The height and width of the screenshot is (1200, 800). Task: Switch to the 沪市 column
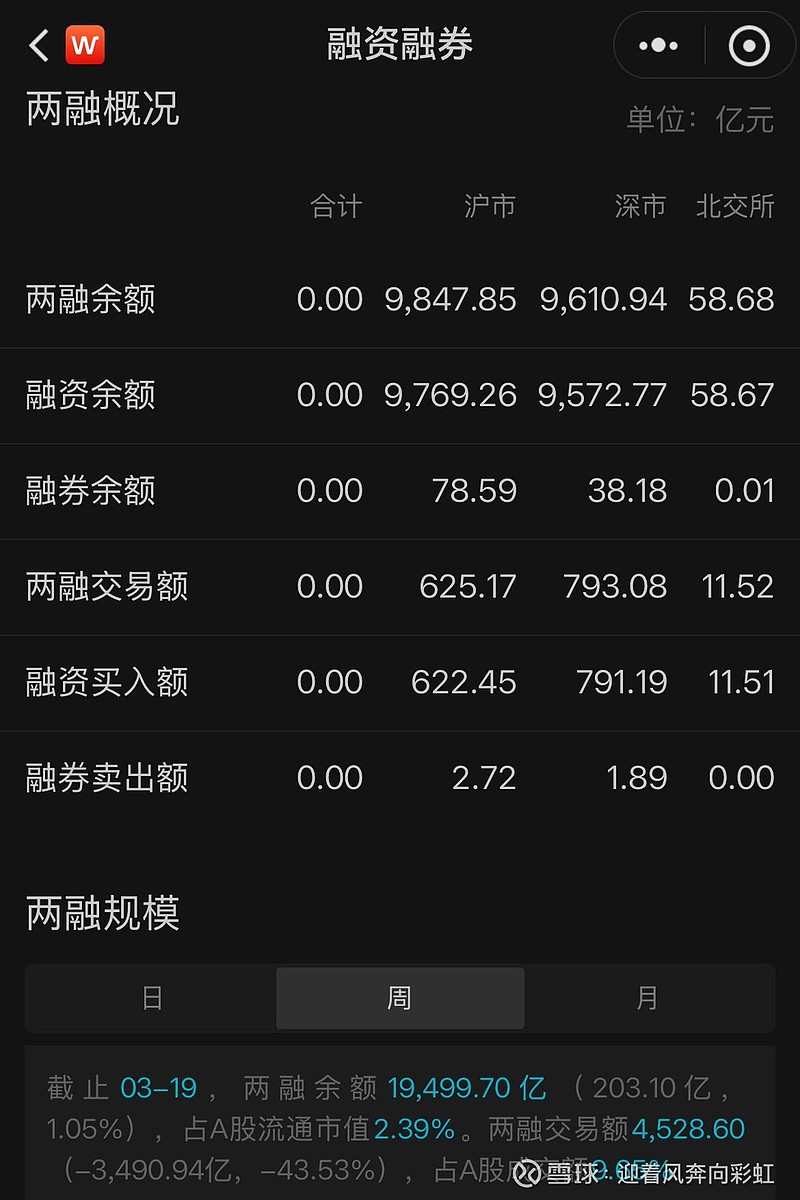tap(491, 206)
